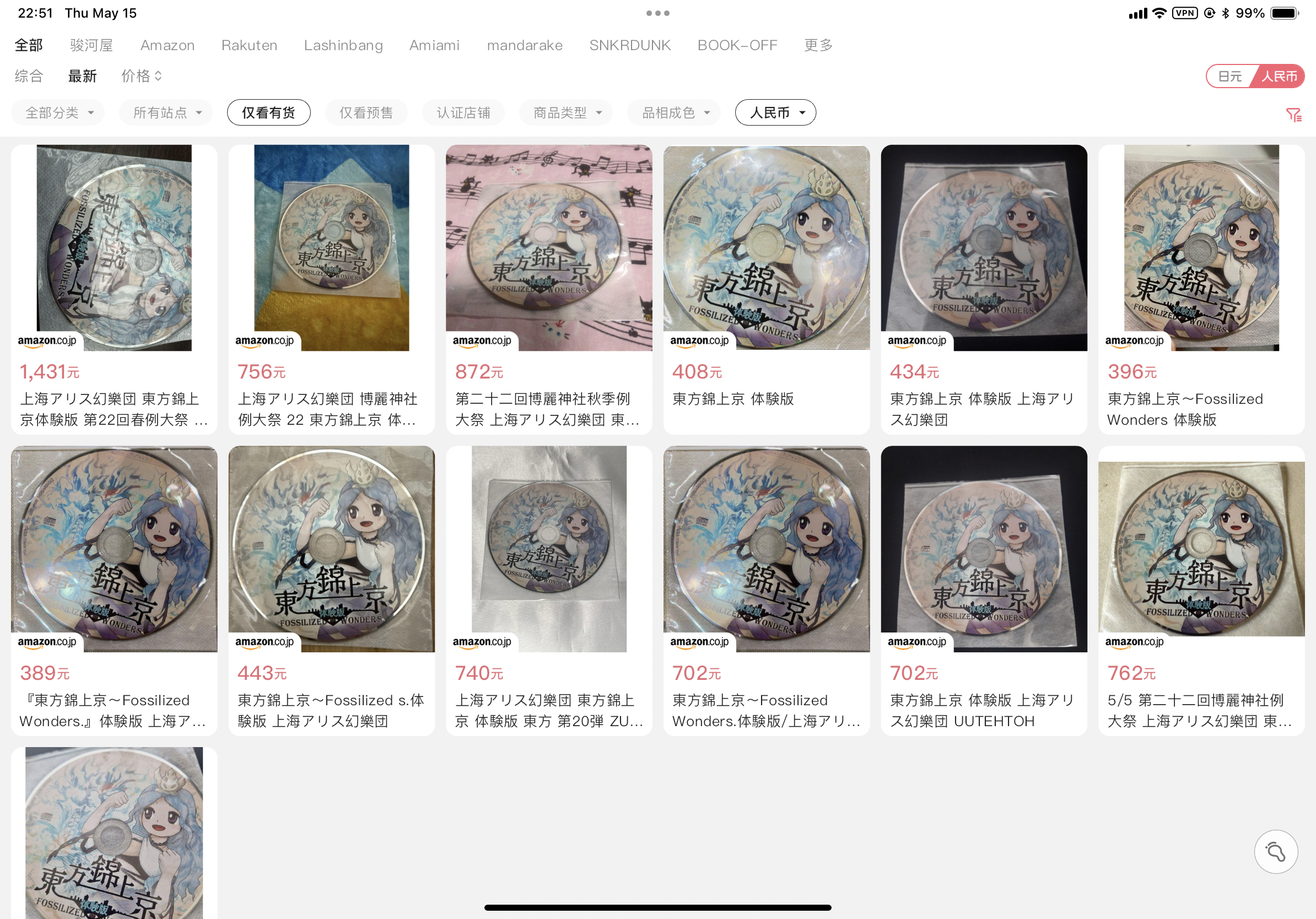The image size is (1316, 919).
Task: Open the 更多 sites tab
Action: pyautogui.click(x=817, y=45)
